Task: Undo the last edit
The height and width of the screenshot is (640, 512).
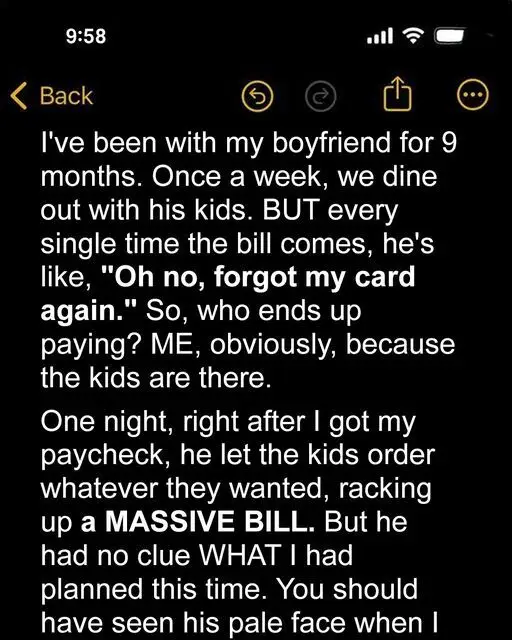Action: pos(257,96)
